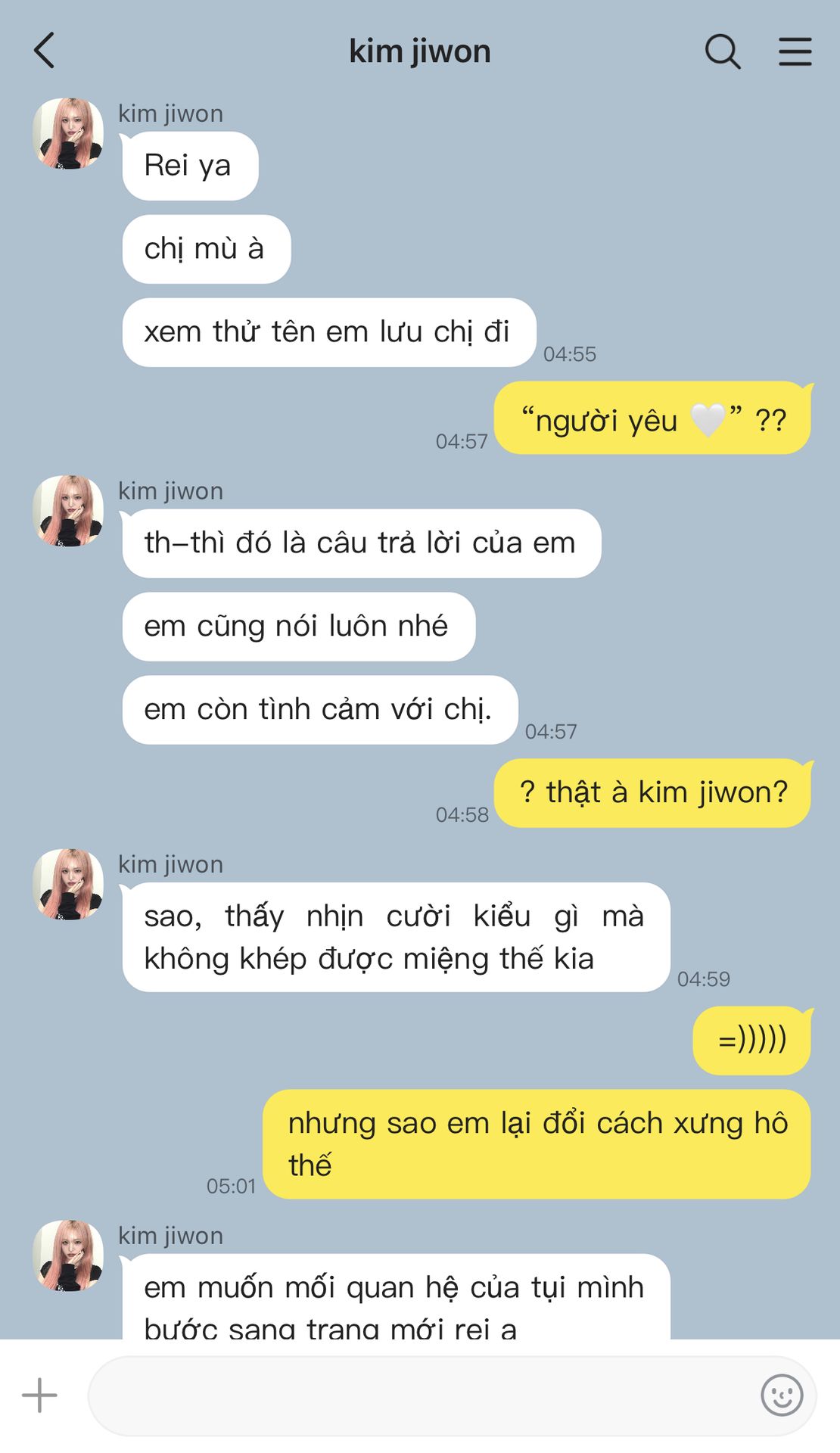Go back from the kim jiwon chat
The image size is (840, 1453).
click(45, 51)
